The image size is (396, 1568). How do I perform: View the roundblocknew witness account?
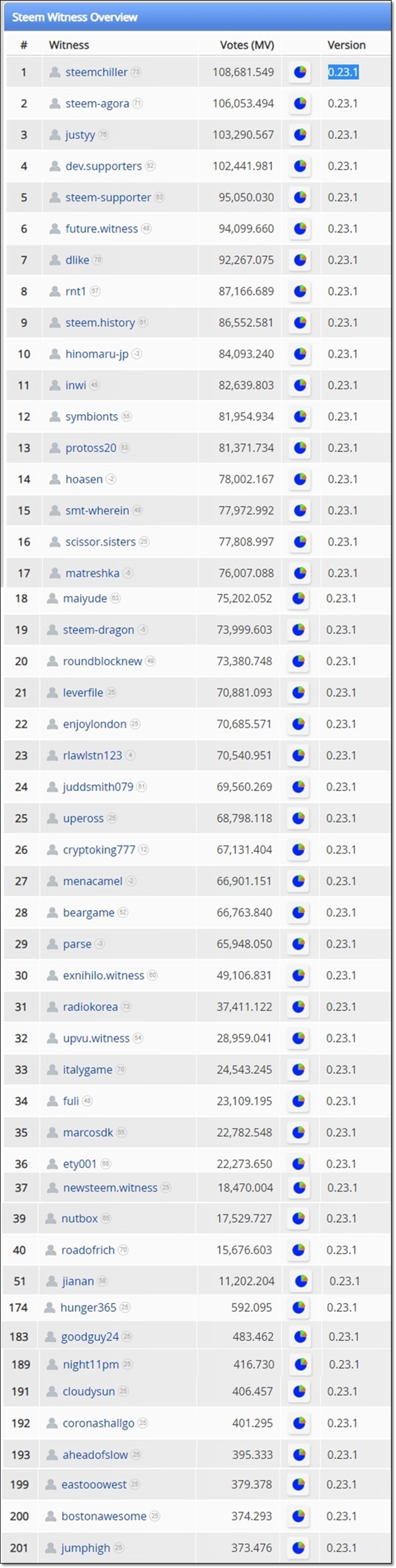(x=103, y=661)
